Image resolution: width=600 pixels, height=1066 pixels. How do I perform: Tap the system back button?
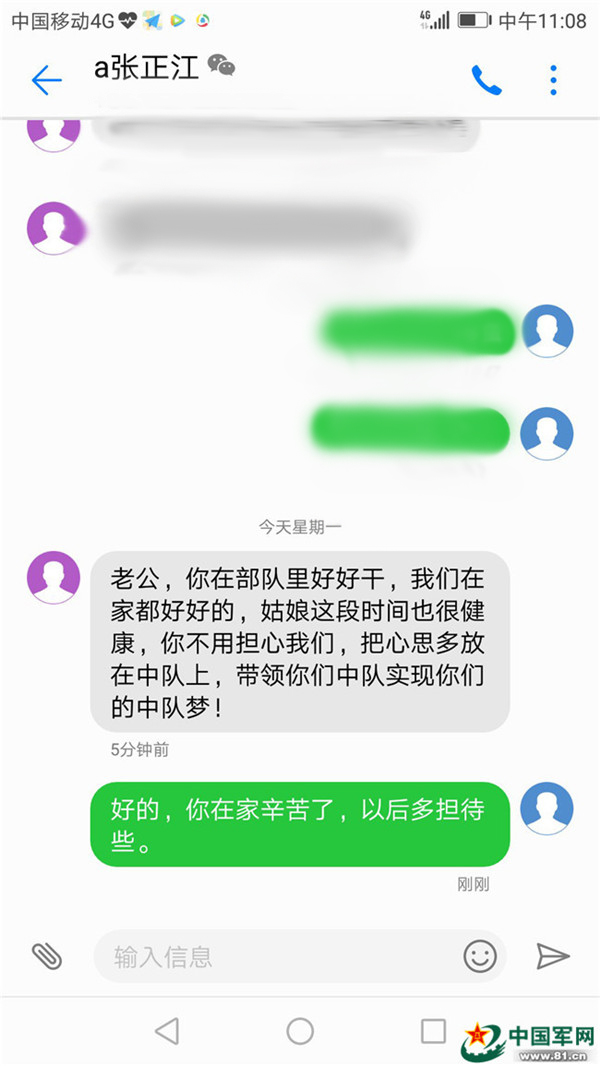[x=167, y=1031]
